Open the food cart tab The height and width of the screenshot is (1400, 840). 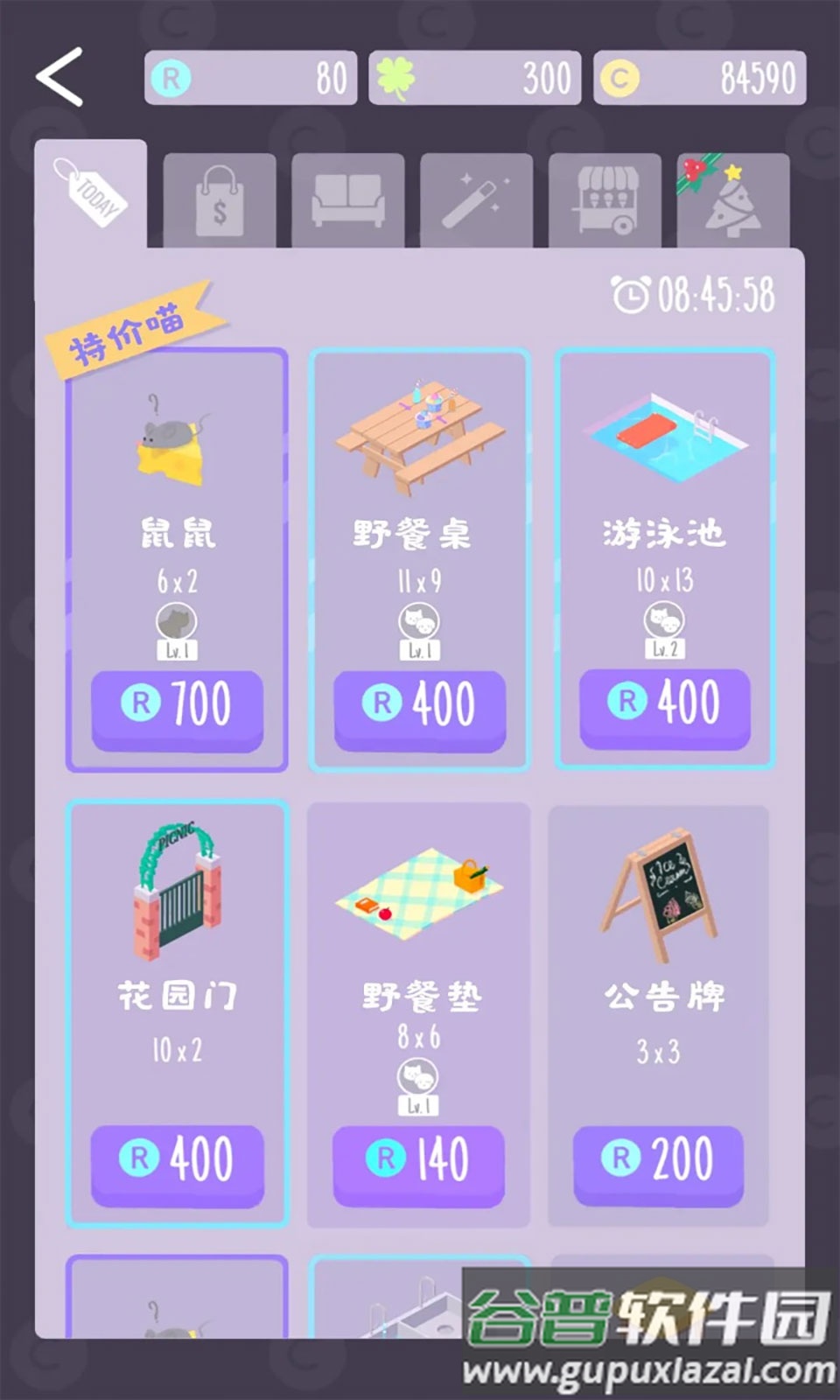pyautogui.click(x=605, y=201)
